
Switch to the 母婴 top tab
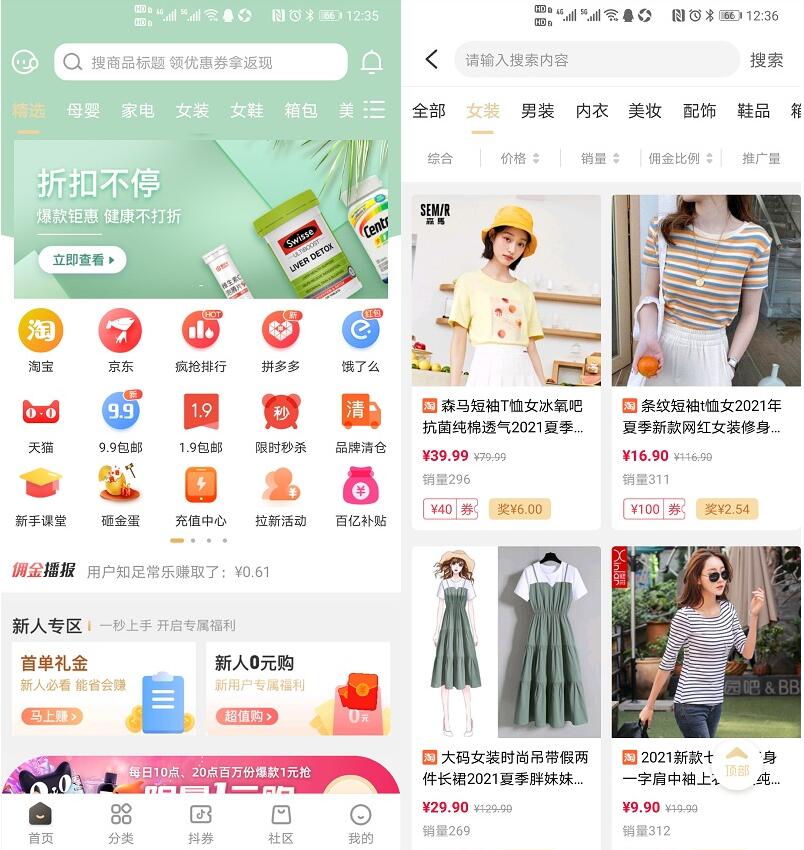pyautogui.click(x=83, y=110)
